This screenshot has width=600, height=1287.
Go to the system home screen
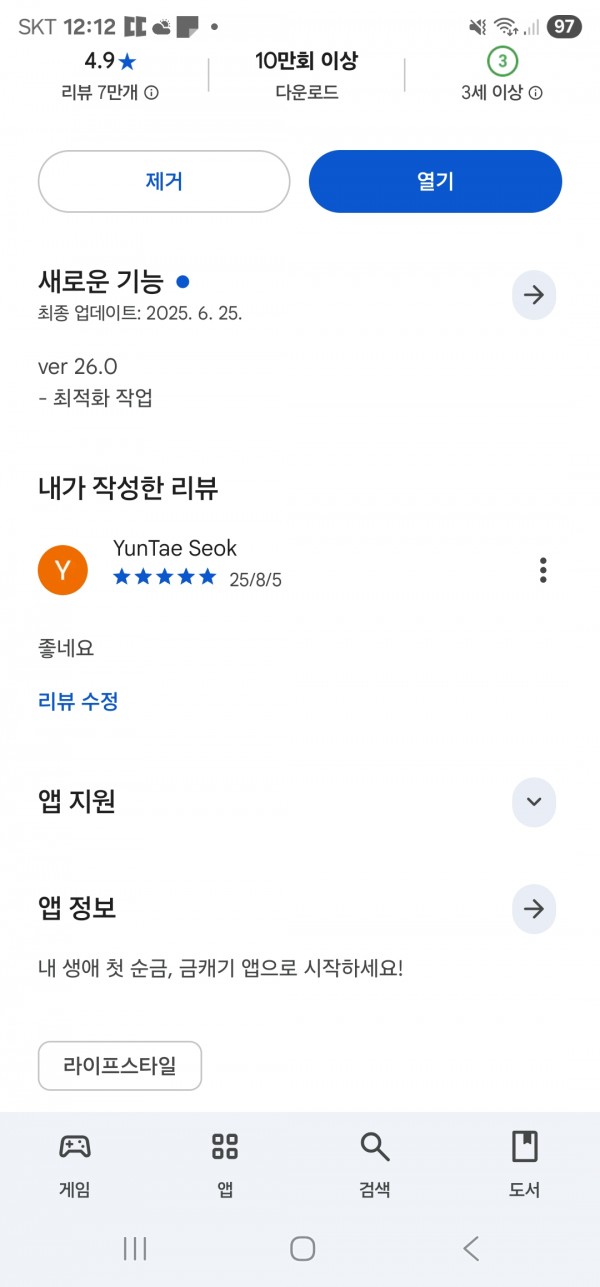[x=302, y=1247]
